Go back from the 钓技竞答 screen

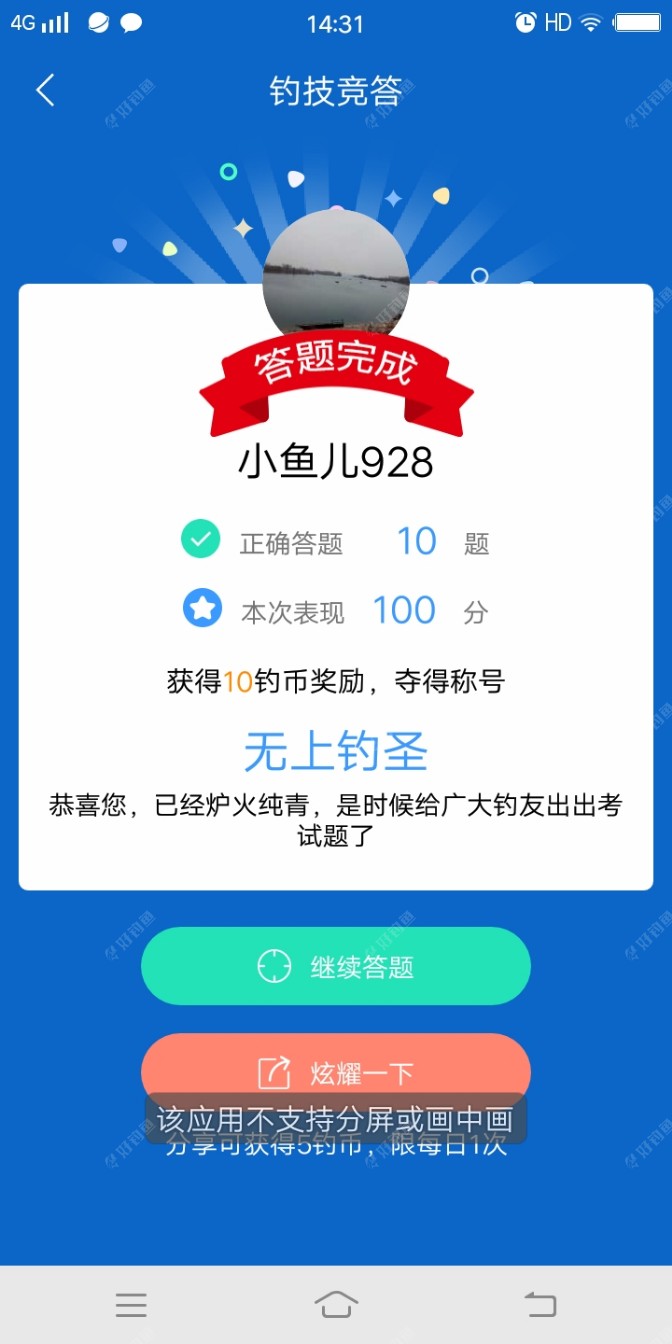click(x=45, y=91)
